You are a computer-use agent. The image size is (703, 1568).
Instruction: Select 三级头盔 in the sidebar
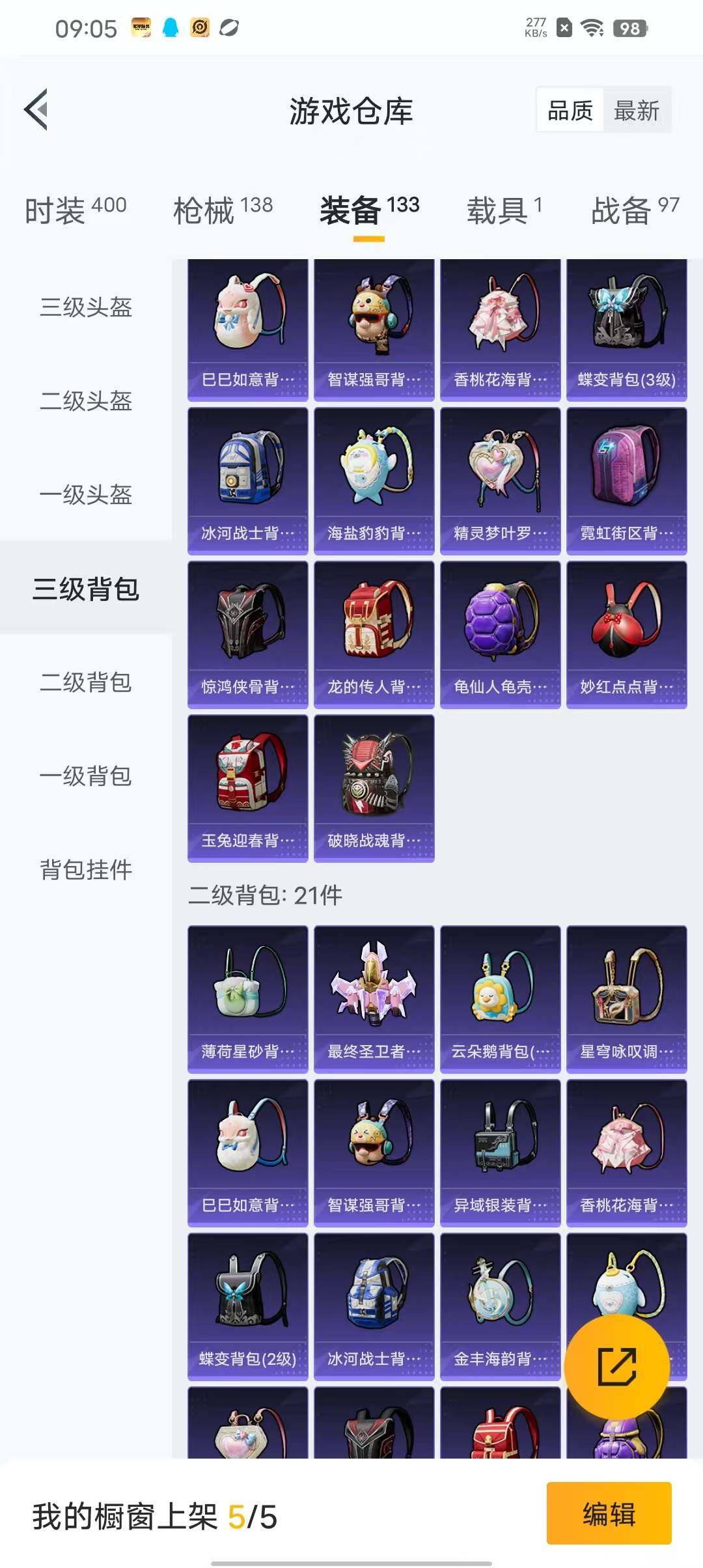point(86,307)
